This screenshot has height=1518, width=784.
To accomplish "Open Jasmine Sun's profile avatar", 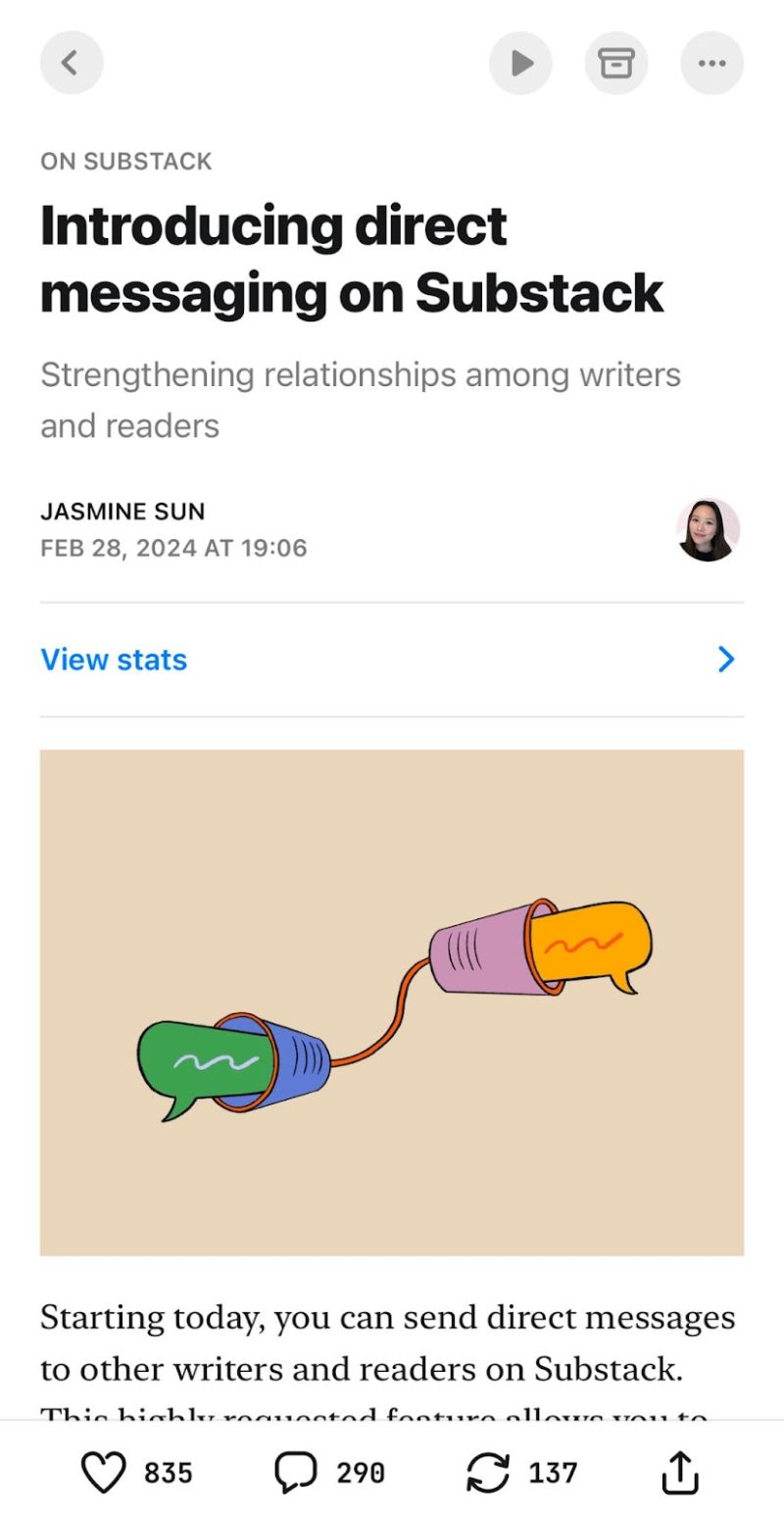I will [x=708, y=529].
